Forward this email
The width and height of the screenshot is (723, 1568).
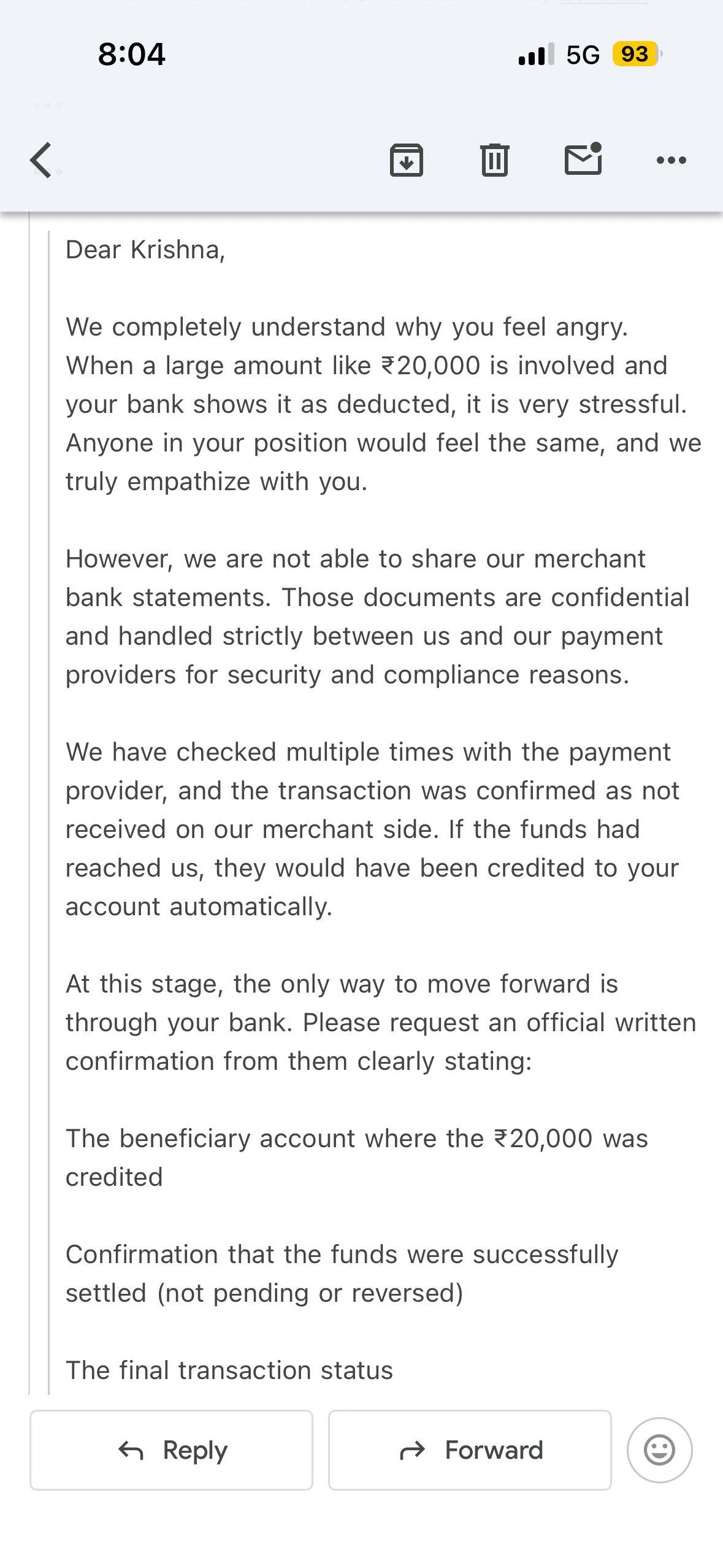point(470,1450)
